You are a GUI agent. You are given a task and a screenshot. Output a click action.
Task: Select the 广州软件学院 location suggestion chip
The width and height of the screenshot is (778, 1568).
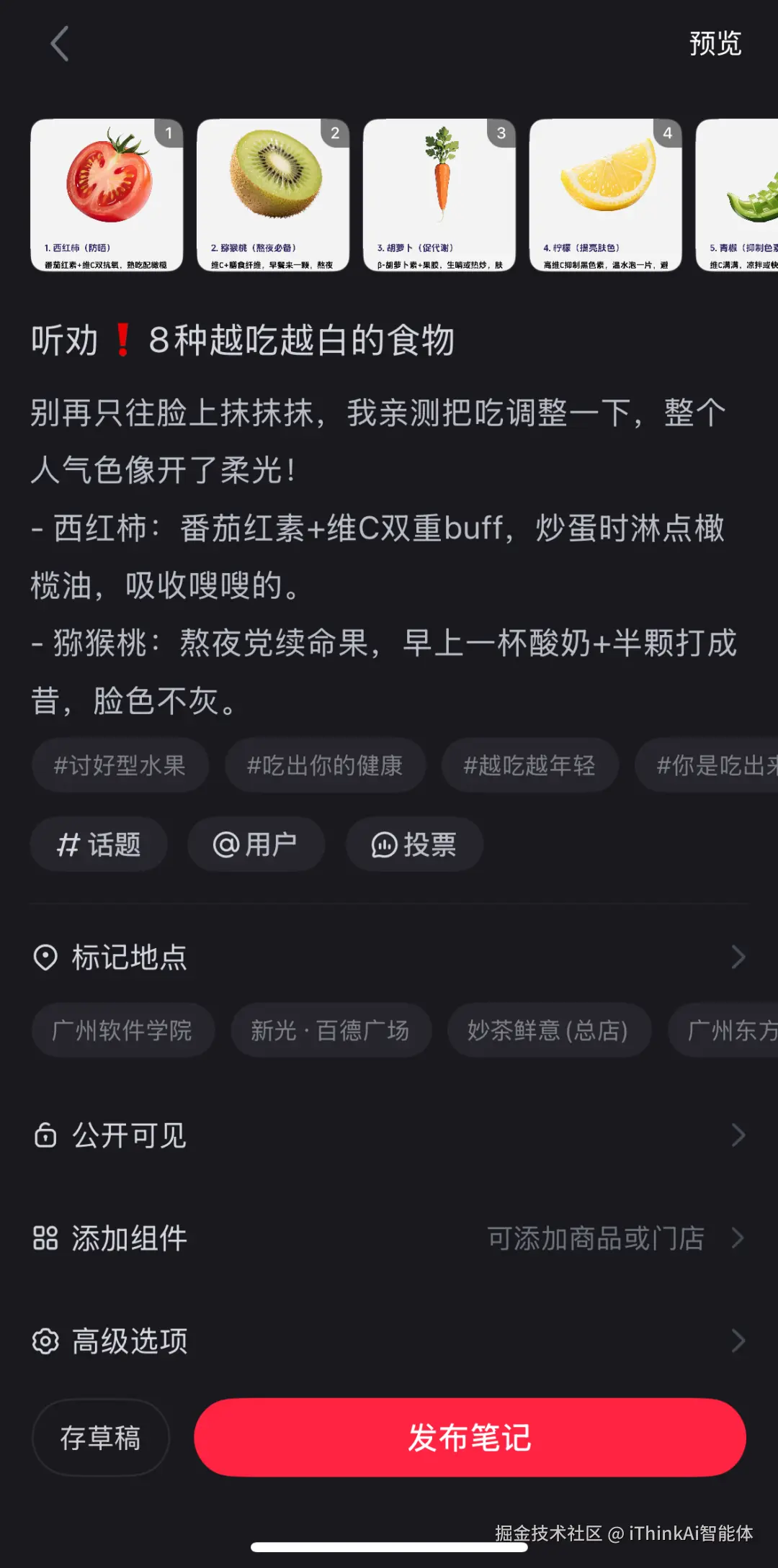pos(122,1030)
